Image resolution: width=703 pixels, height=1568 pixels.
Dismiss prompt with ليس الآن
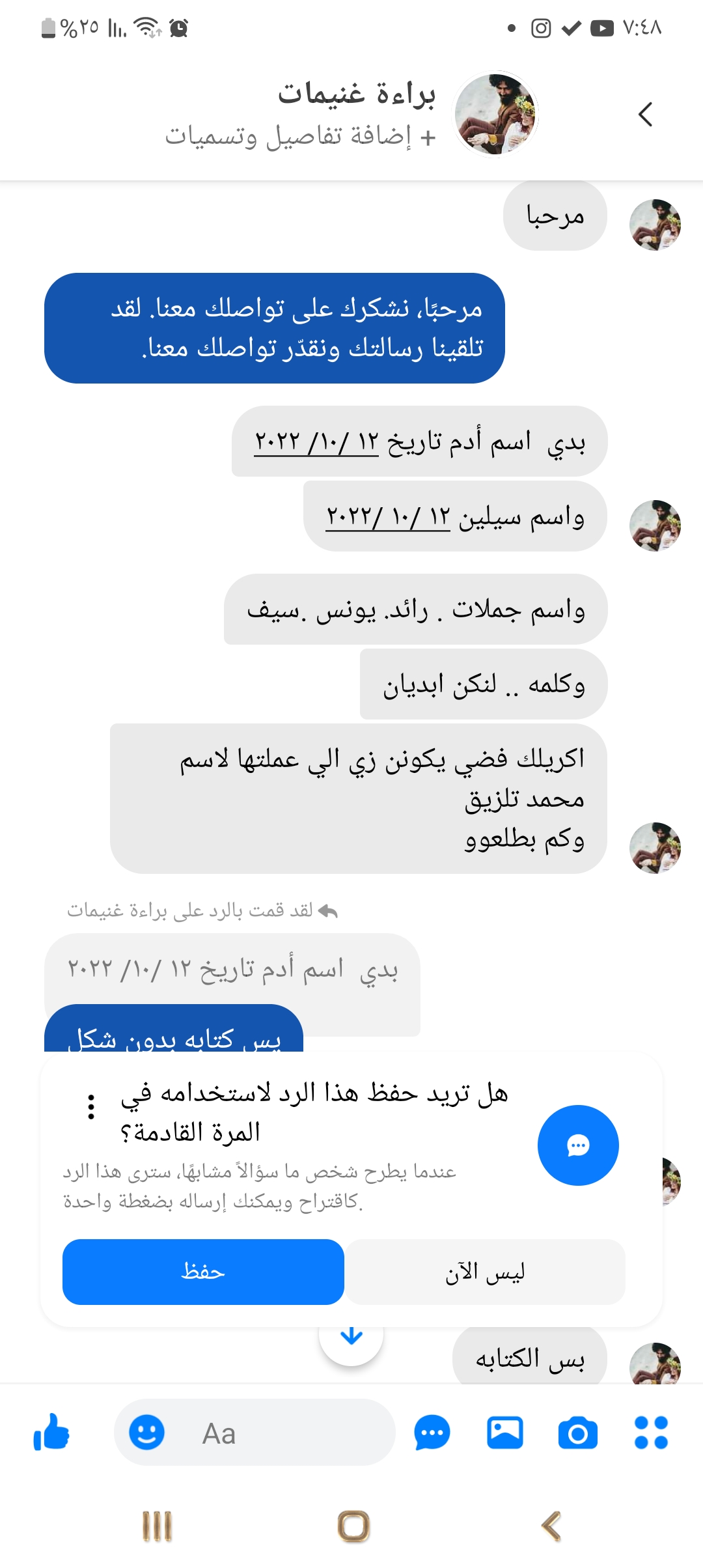click(485, 1272)
